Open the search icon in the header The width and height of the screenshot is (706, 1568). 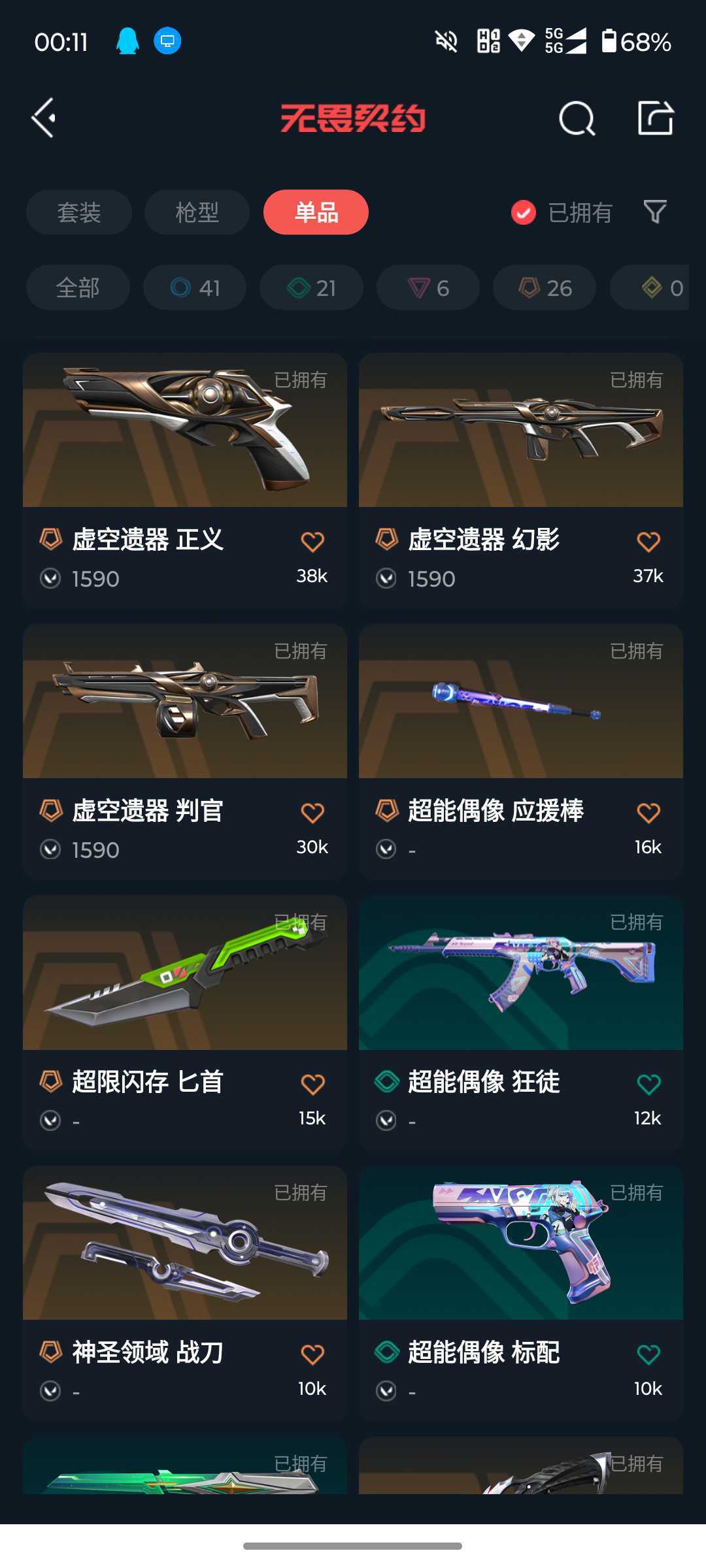[x=577, y=119]
